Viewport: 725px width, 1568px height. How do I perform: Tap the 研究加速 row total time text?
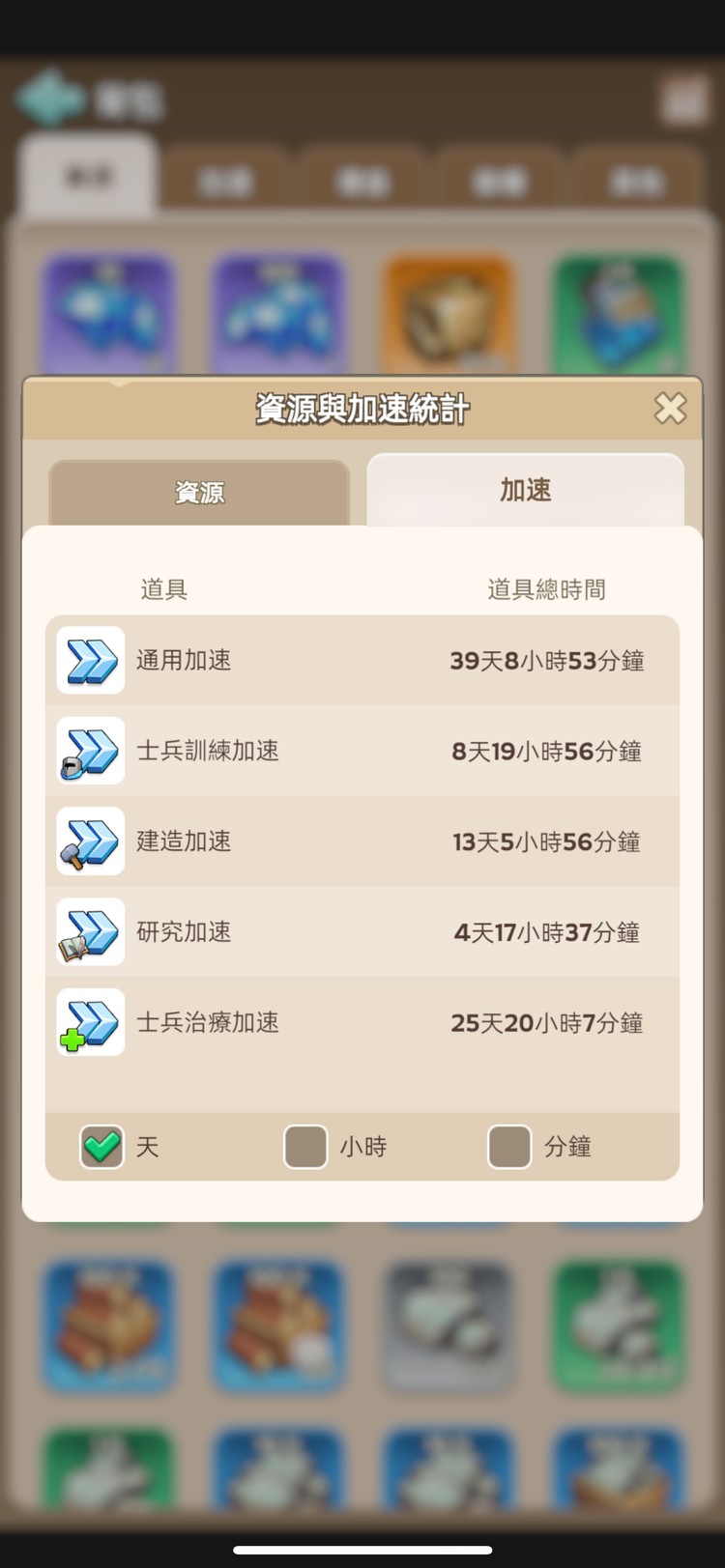[x=546, y=932]
